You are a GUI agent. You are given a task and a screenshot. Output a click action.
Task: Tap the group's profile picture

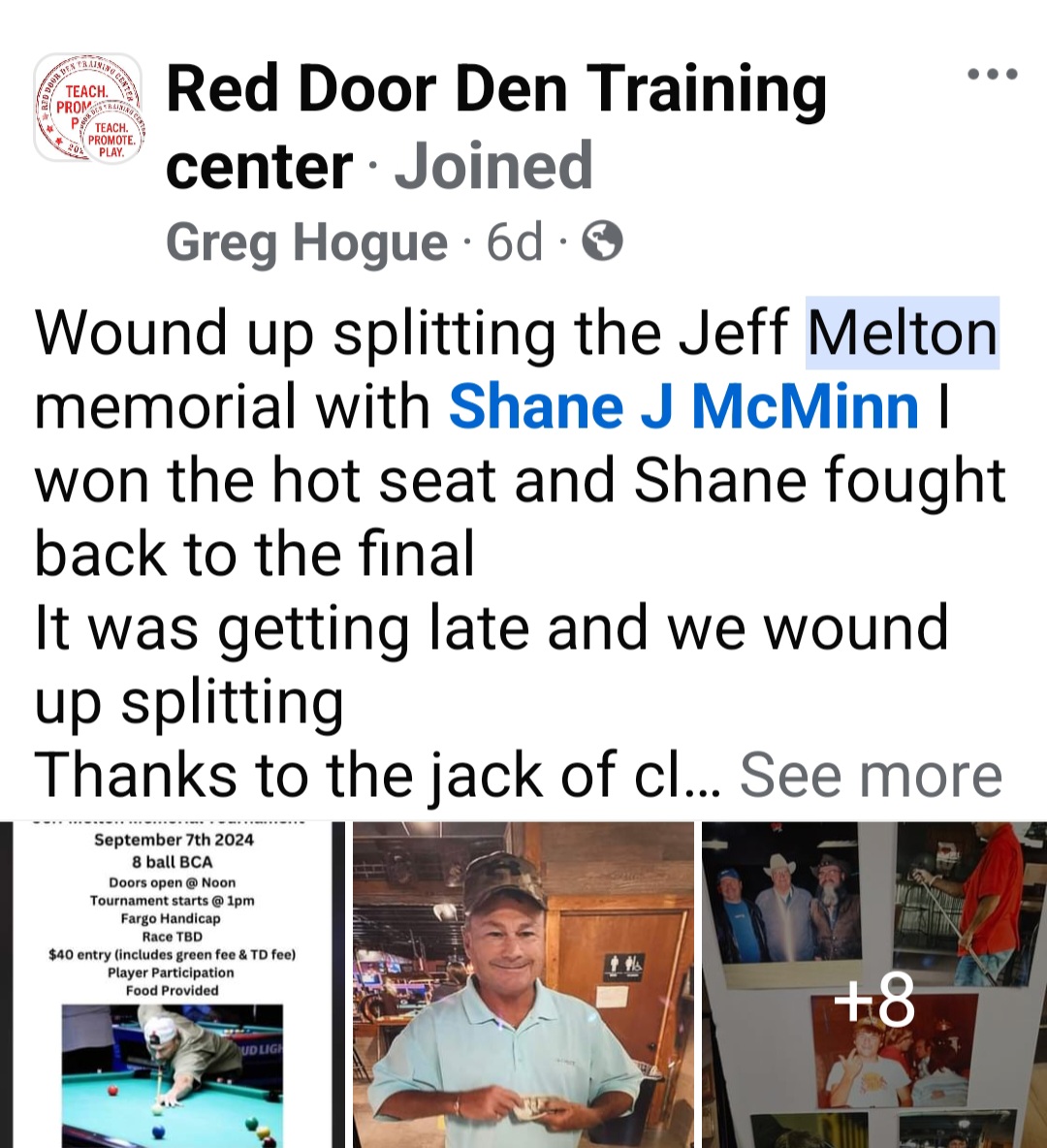tap(89, 108)
